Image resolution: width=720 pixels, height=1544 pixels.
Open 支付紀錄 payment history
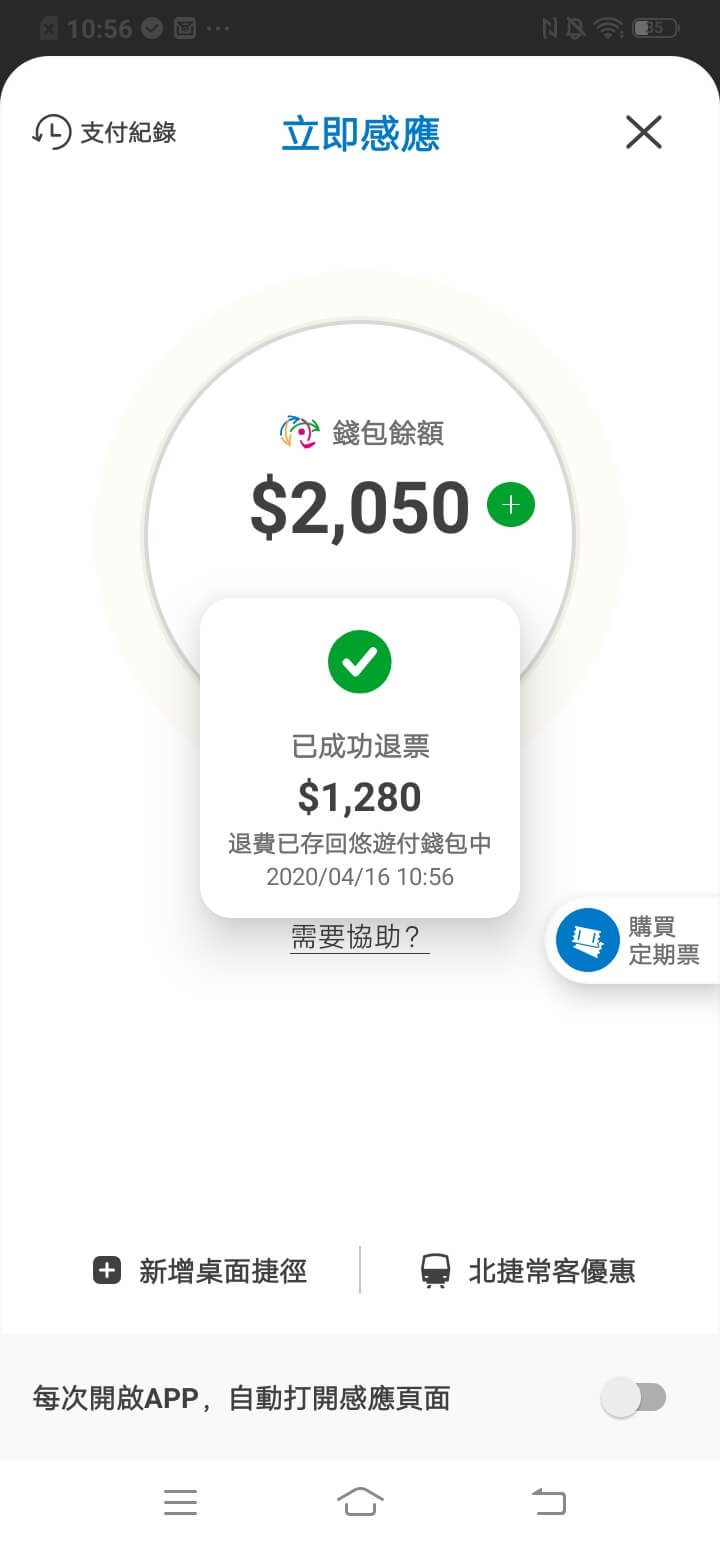pos(105,132)
